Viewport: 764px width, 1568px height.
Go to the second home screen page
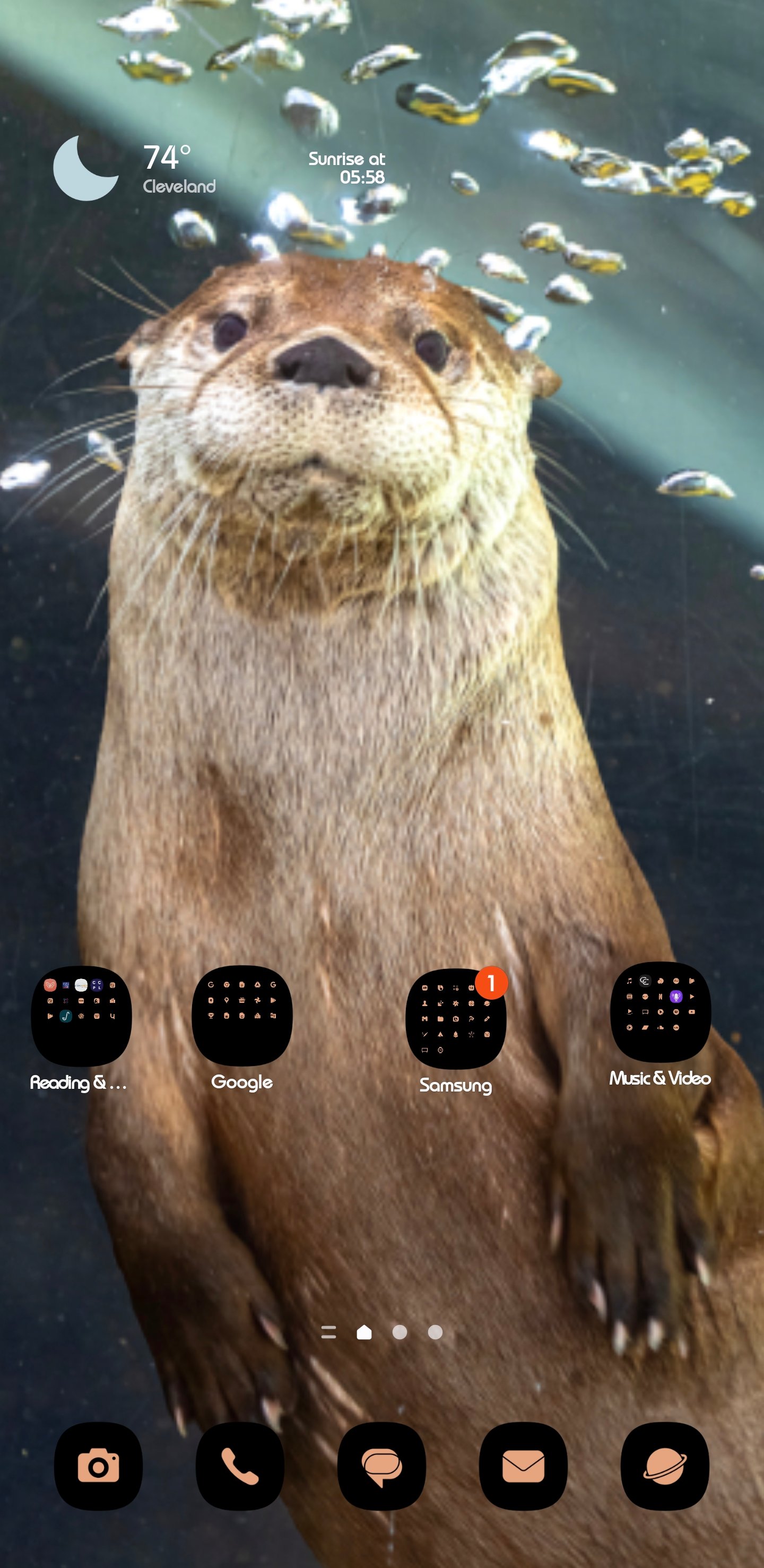coord(400,1332)
